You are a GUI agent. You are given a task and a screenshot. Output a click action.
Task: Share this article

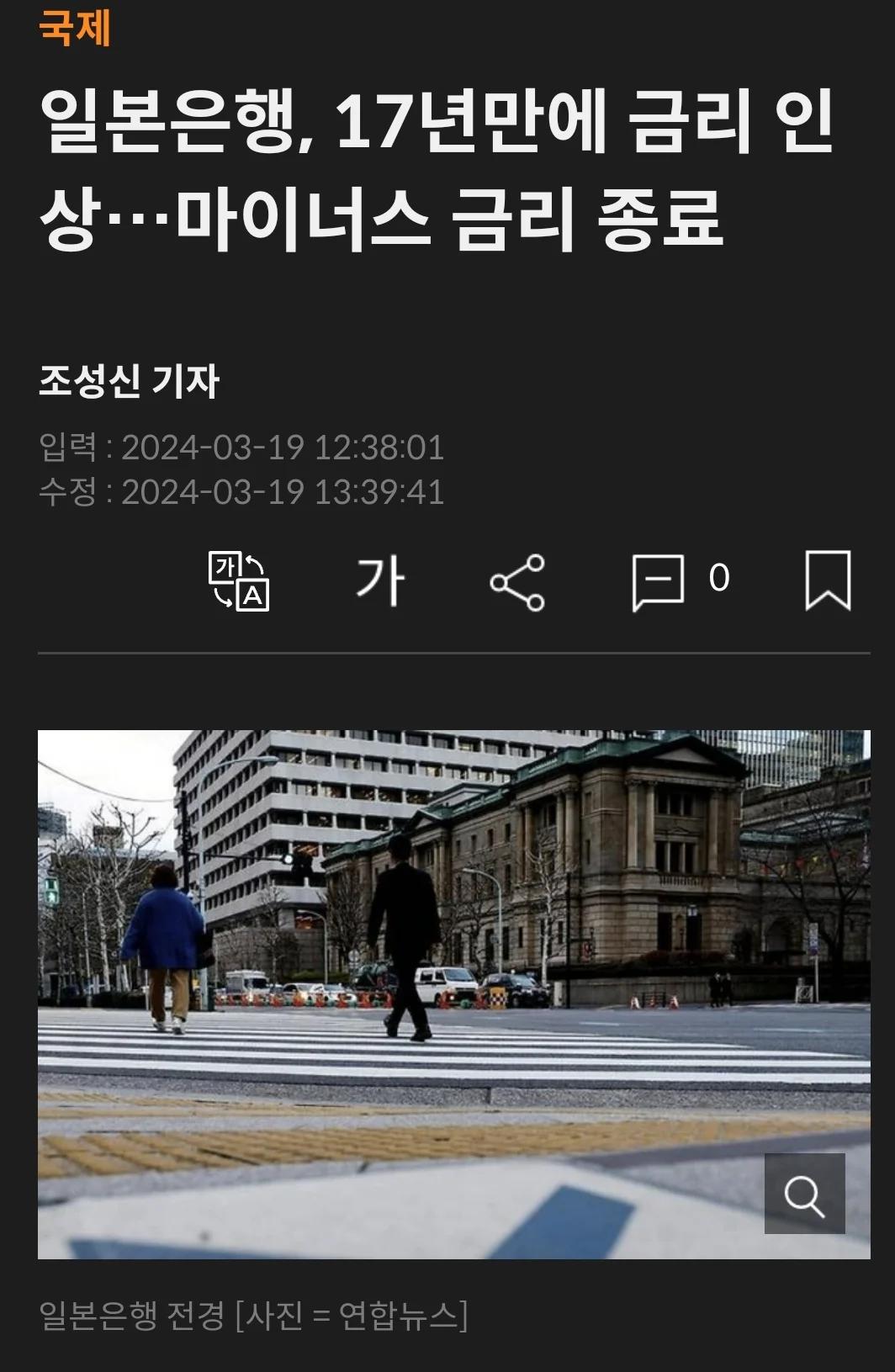[518, 582]
